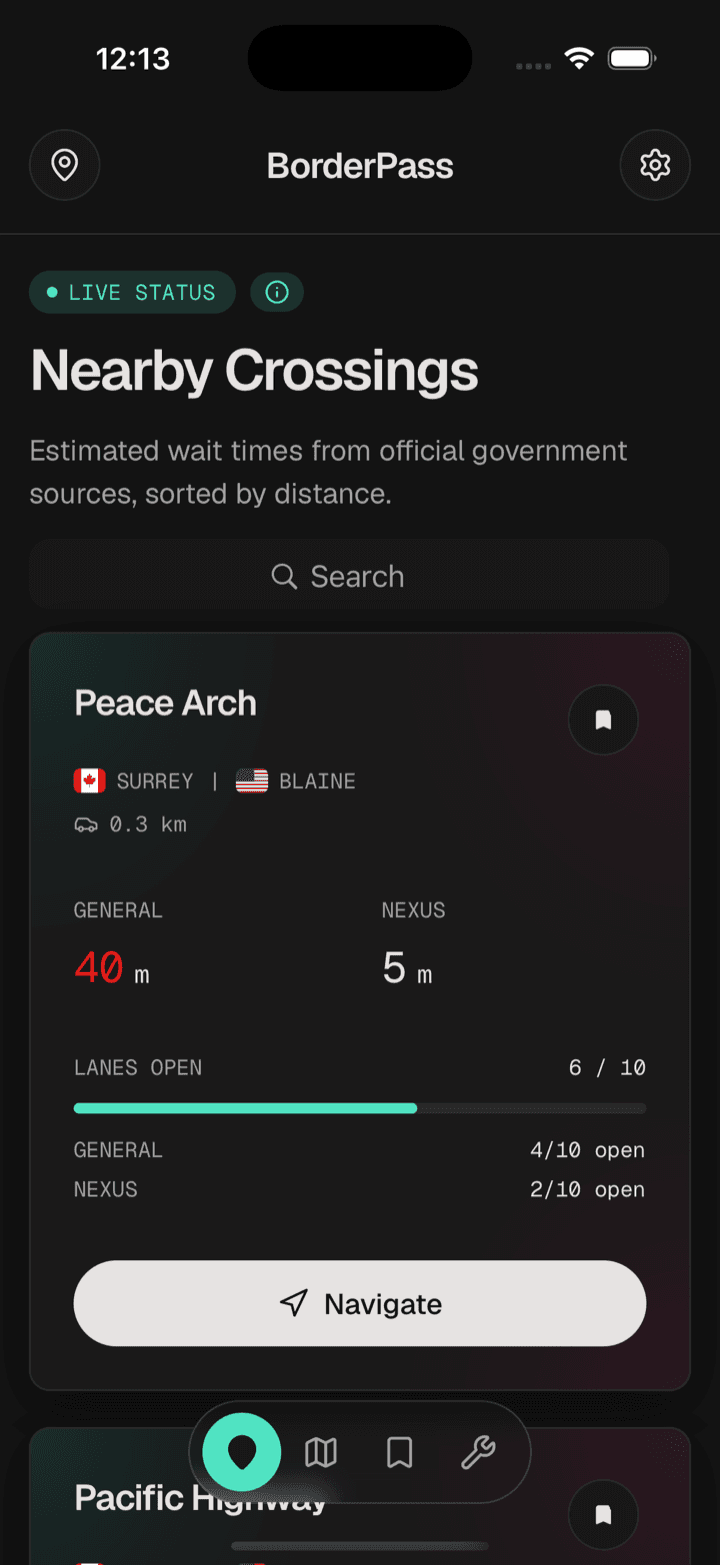Open the Peace Arch crossing card

pos(360,1011)
